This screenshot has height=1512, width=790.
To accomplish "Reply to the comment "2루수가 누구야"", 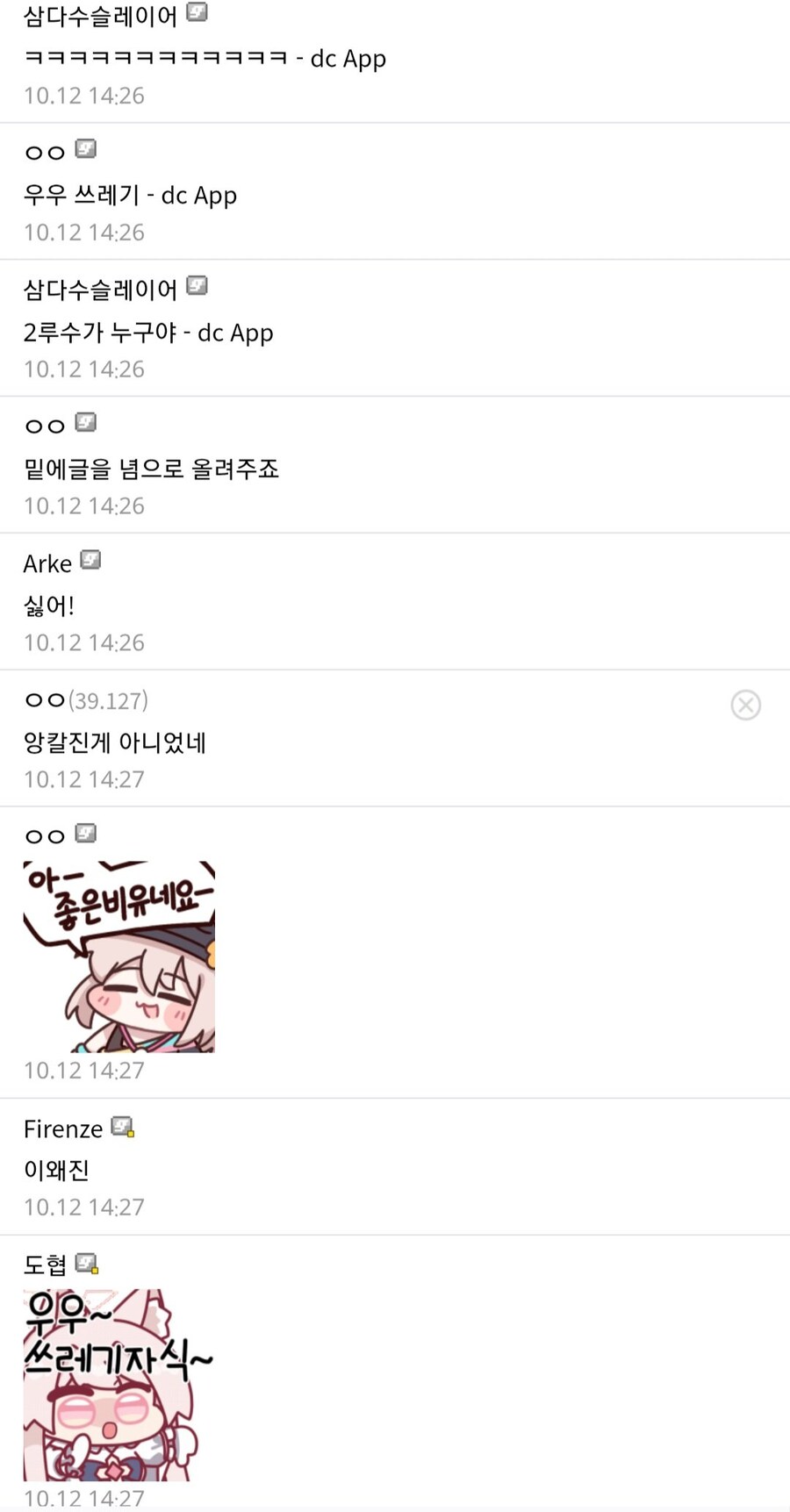I will pyautogui.click(x=148, y=333).
